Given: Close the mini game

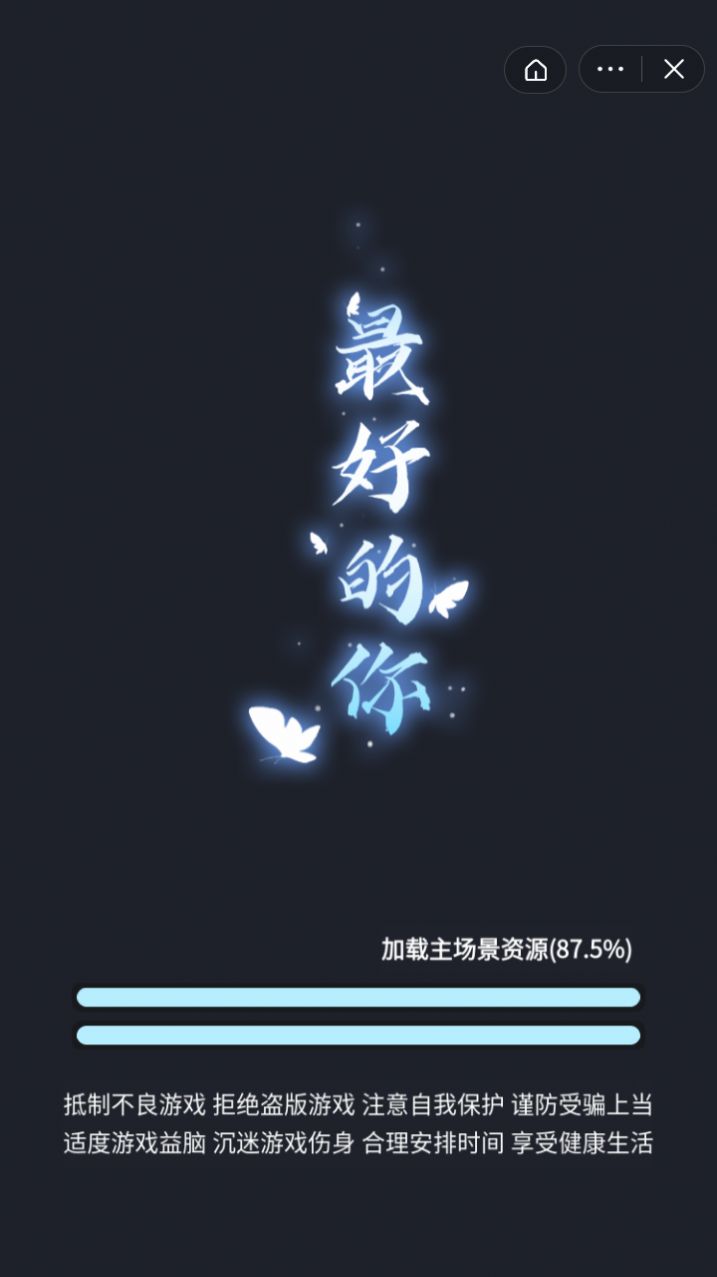Looking at the screenshot, I should click(674, 69).
